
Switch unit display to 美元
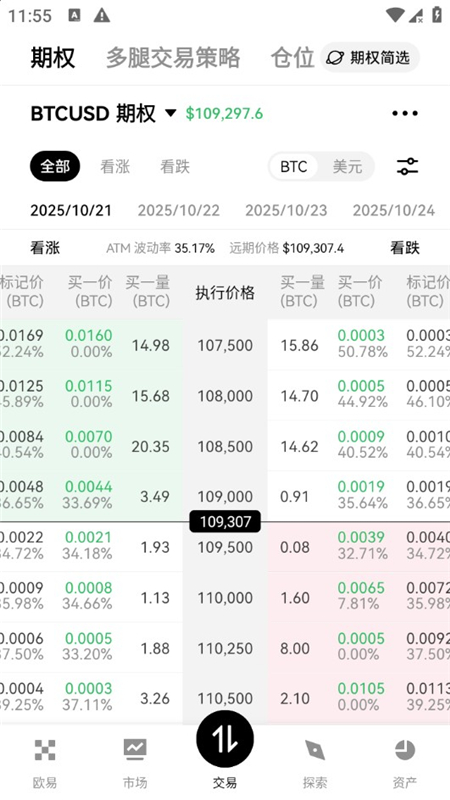click(347, 166)
